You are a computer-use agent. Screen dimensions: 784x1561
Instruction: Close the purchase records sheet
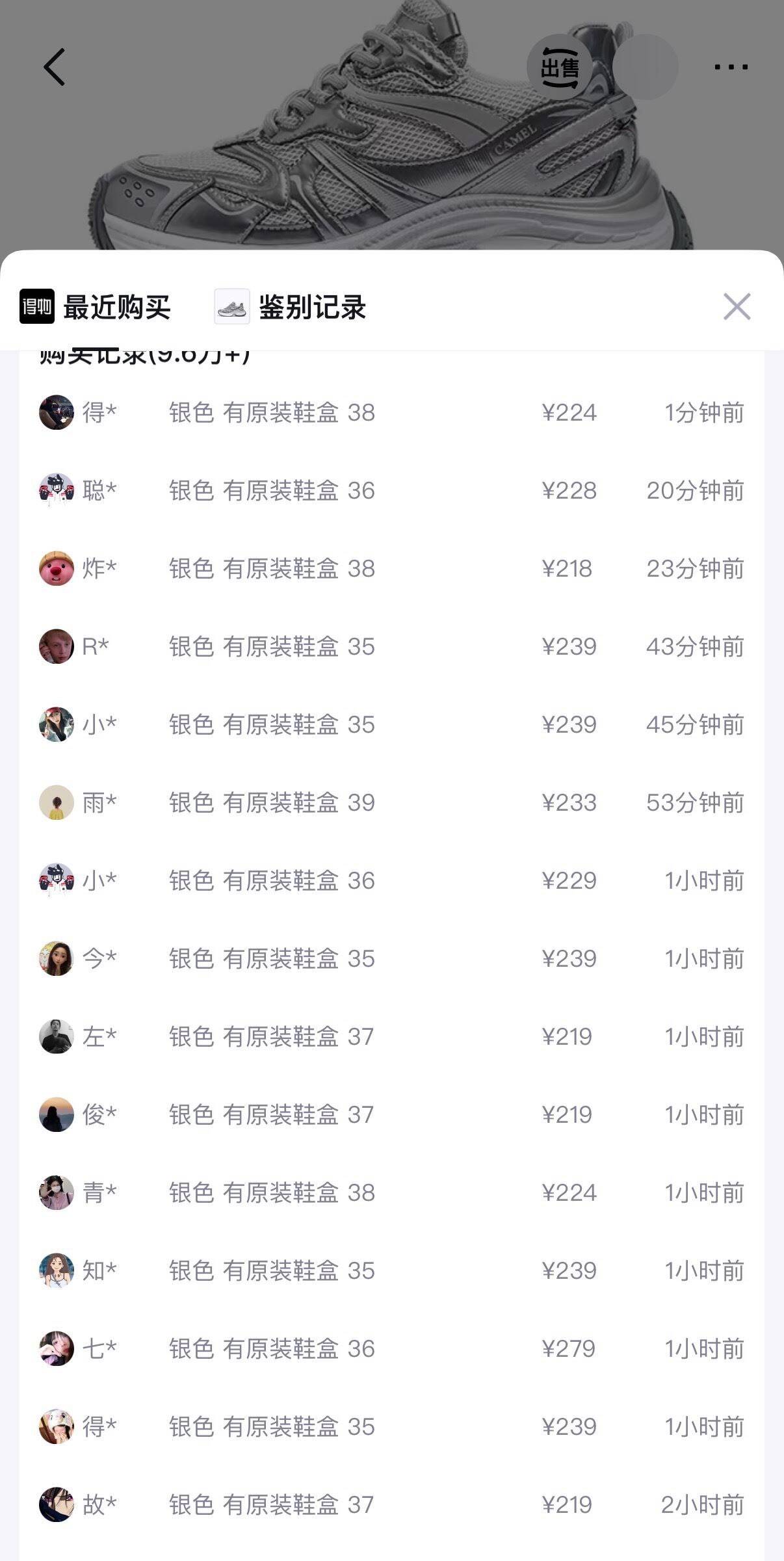pyautogui.click(x=737, y=307)
